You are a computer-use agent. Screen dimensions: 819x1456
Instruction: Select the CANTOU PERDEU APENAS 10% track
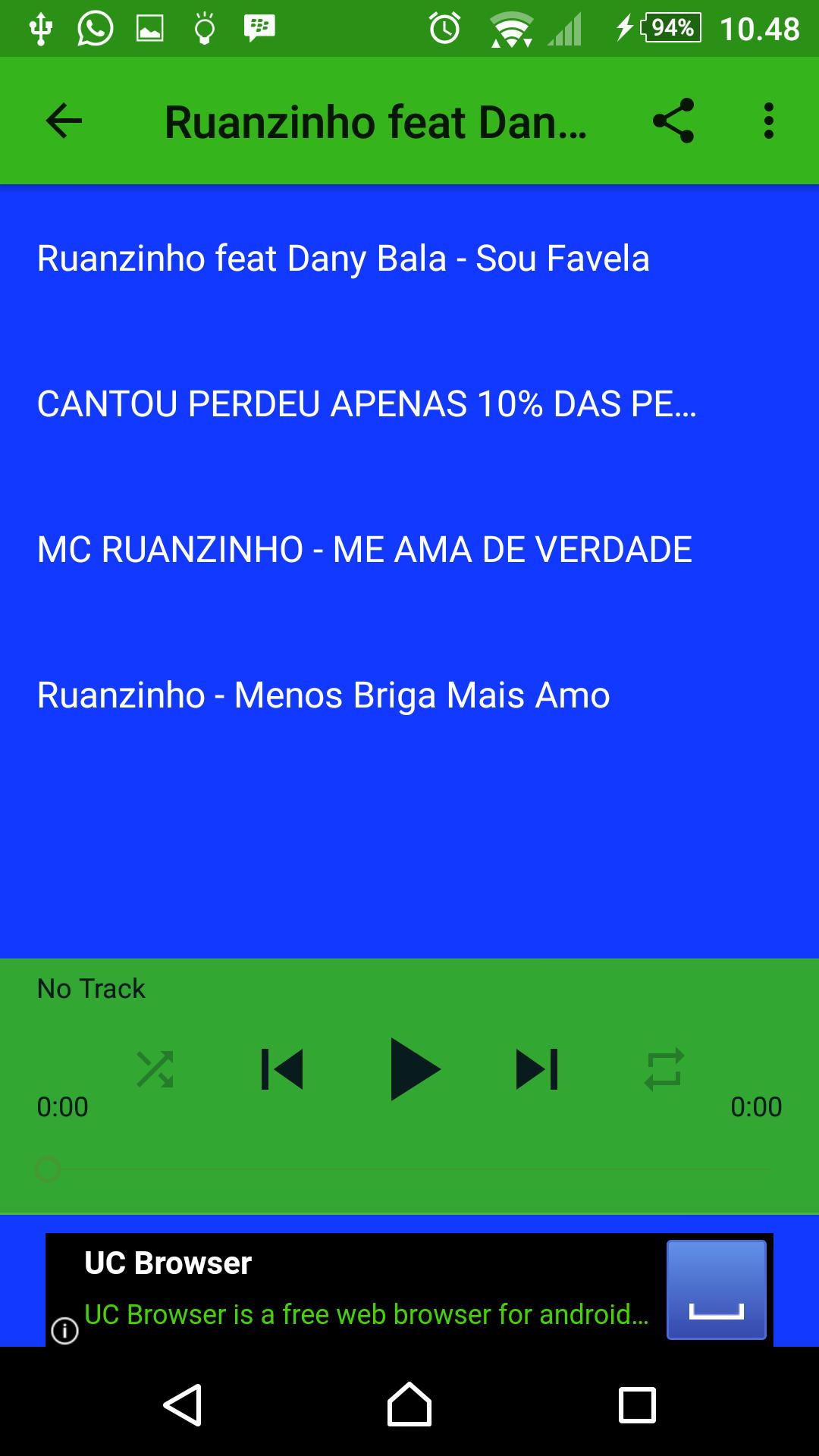[366, 404]
